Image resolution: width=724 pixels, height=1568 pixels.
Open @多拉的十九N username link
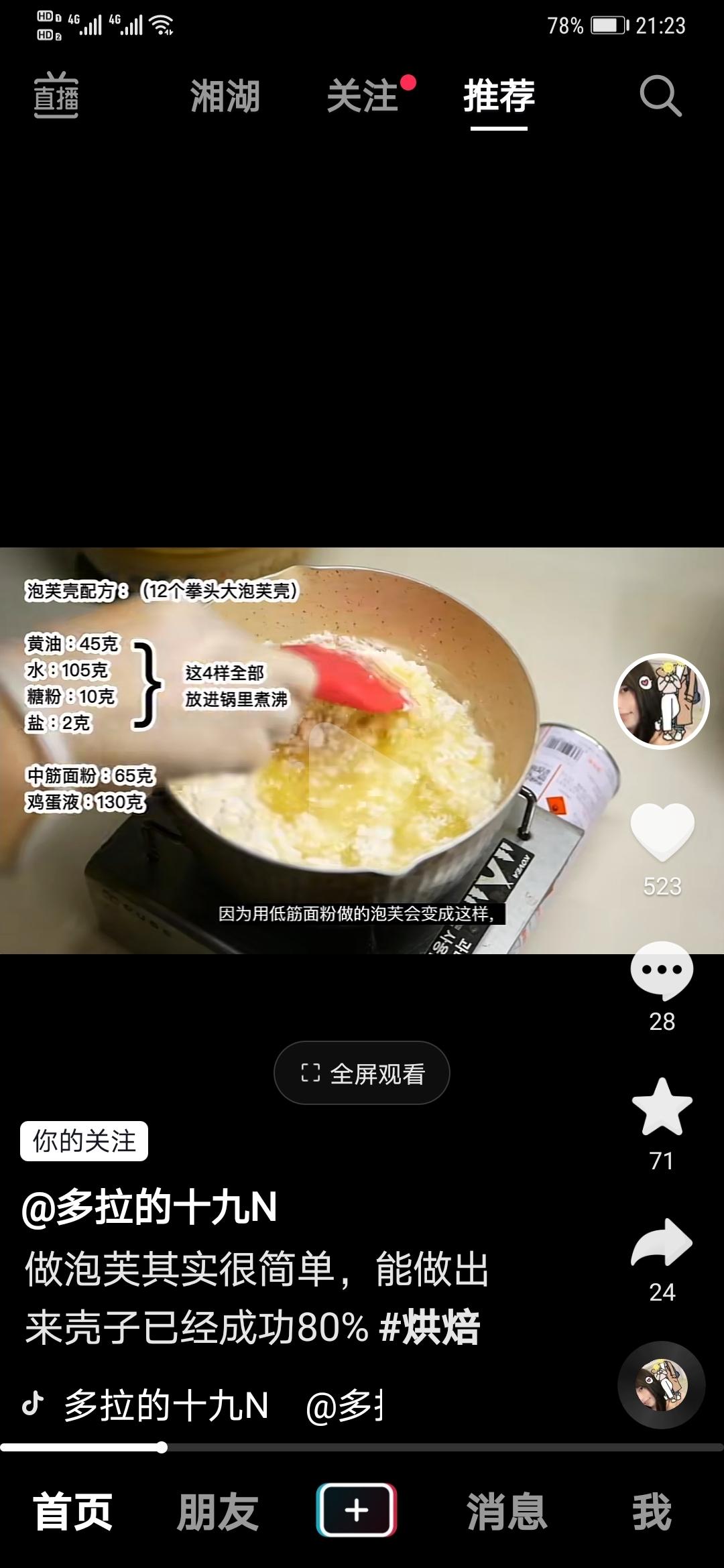pos(149,1207)
